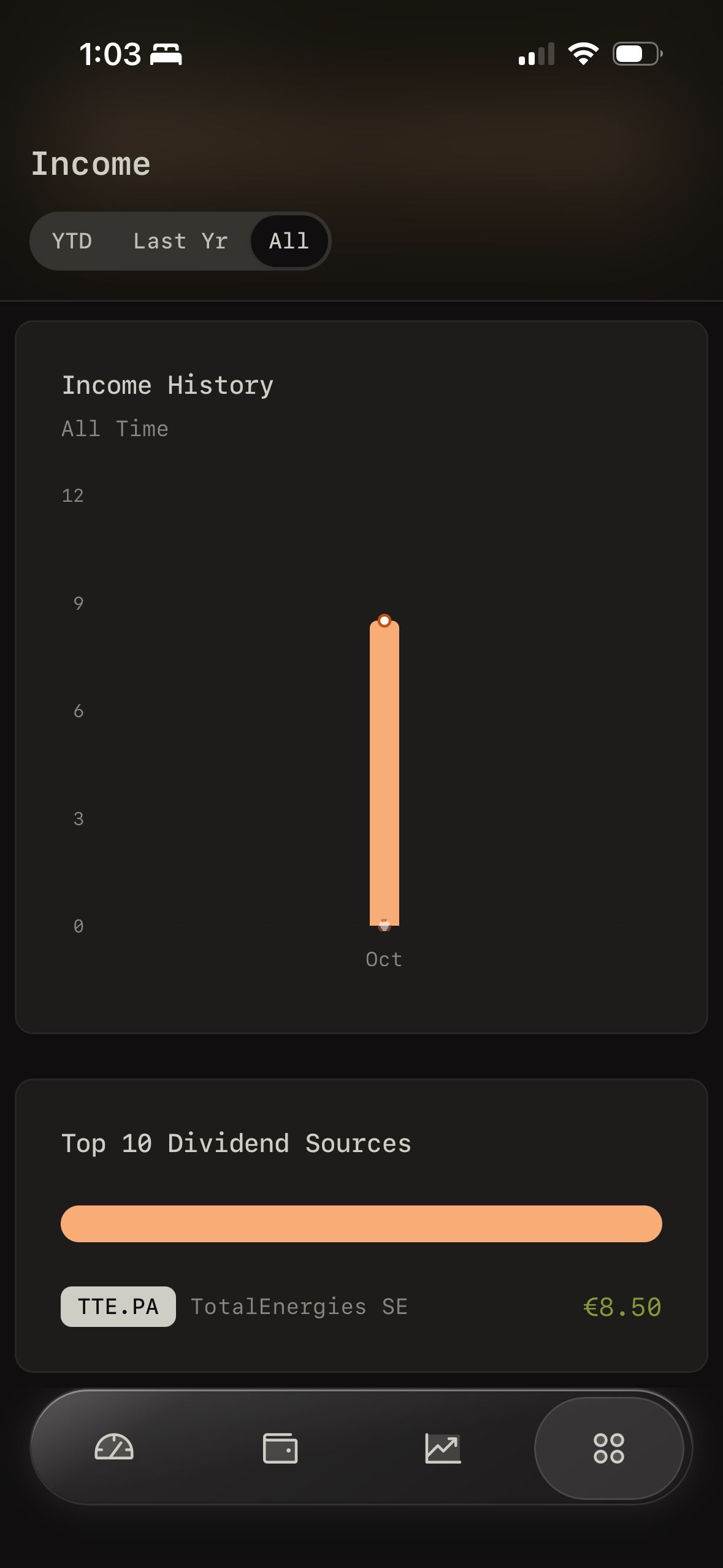Open the TTE.PA TotalEnergies SE dividend row
The image size is (723, 1568).
(x=361, y=1307)
